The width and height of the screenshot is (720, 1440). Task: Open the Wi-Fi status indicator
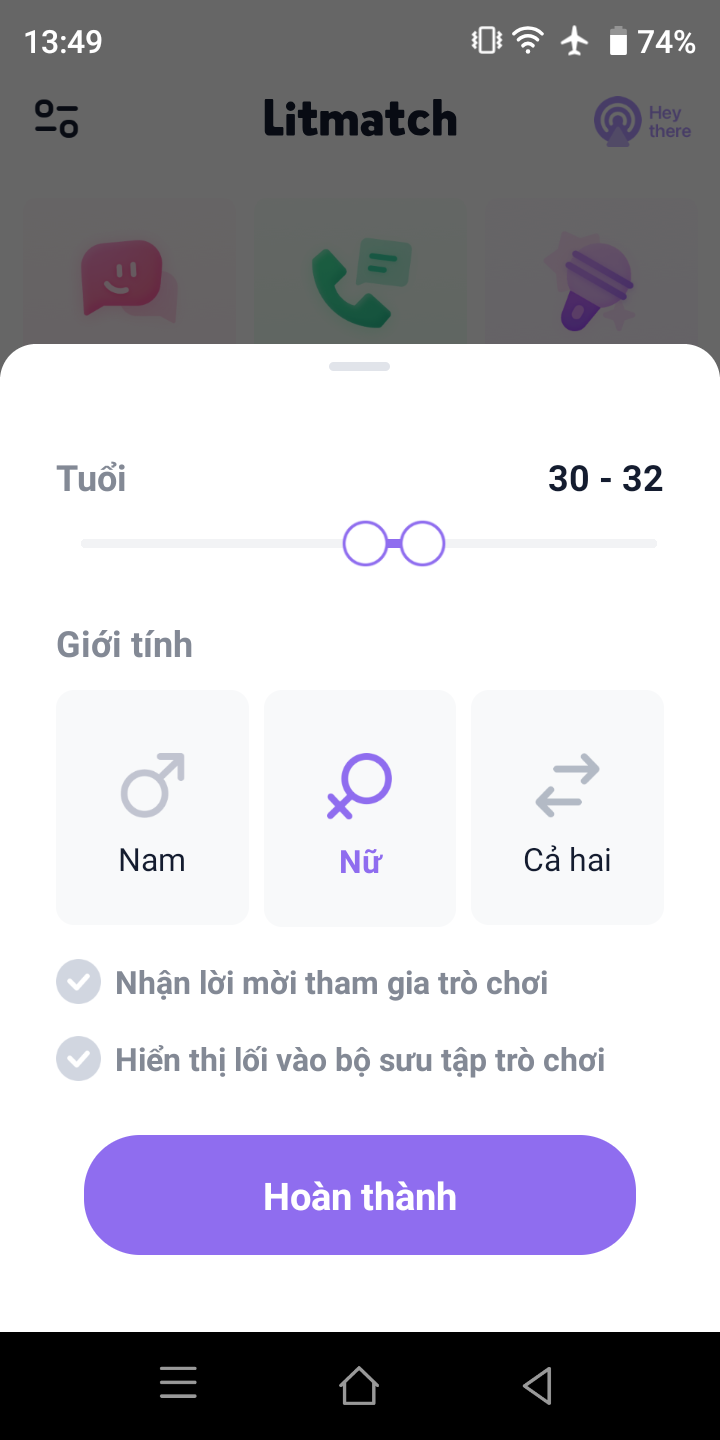click(527, 40)
